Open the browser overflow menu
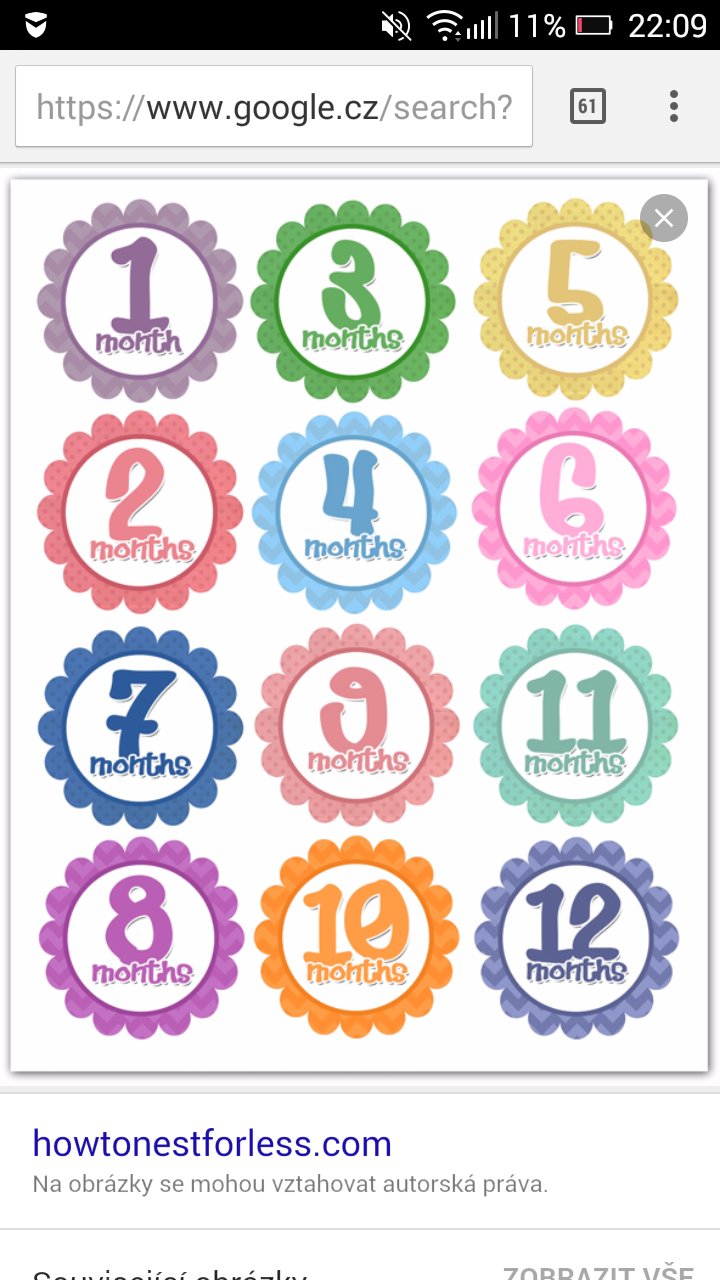Viewport: 720px width, 1280px height. point(673,106)
